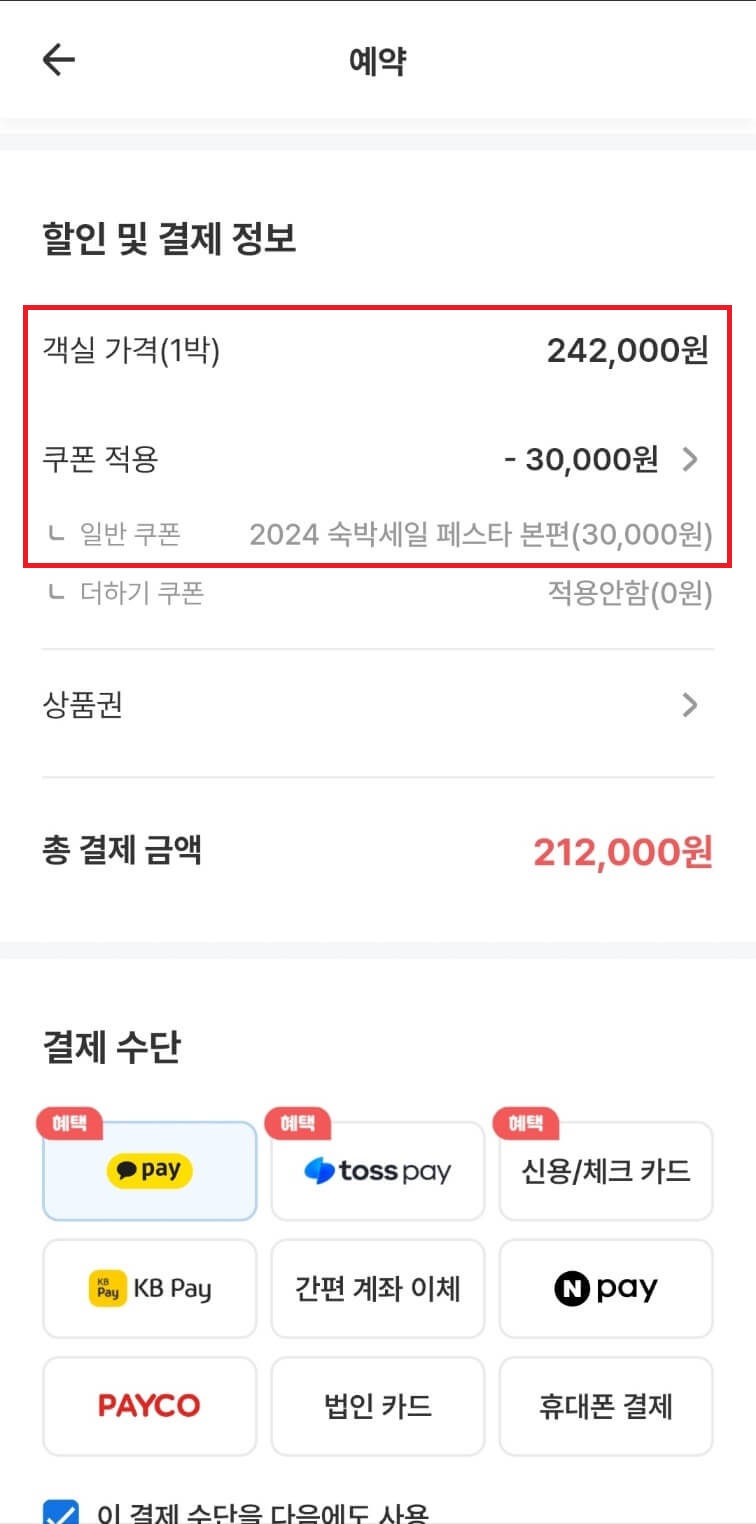The height and width of the screenshot is (1524, 756).
Task: Choose 간편 계좌 이체 payment
Action: pos(377,1289)
